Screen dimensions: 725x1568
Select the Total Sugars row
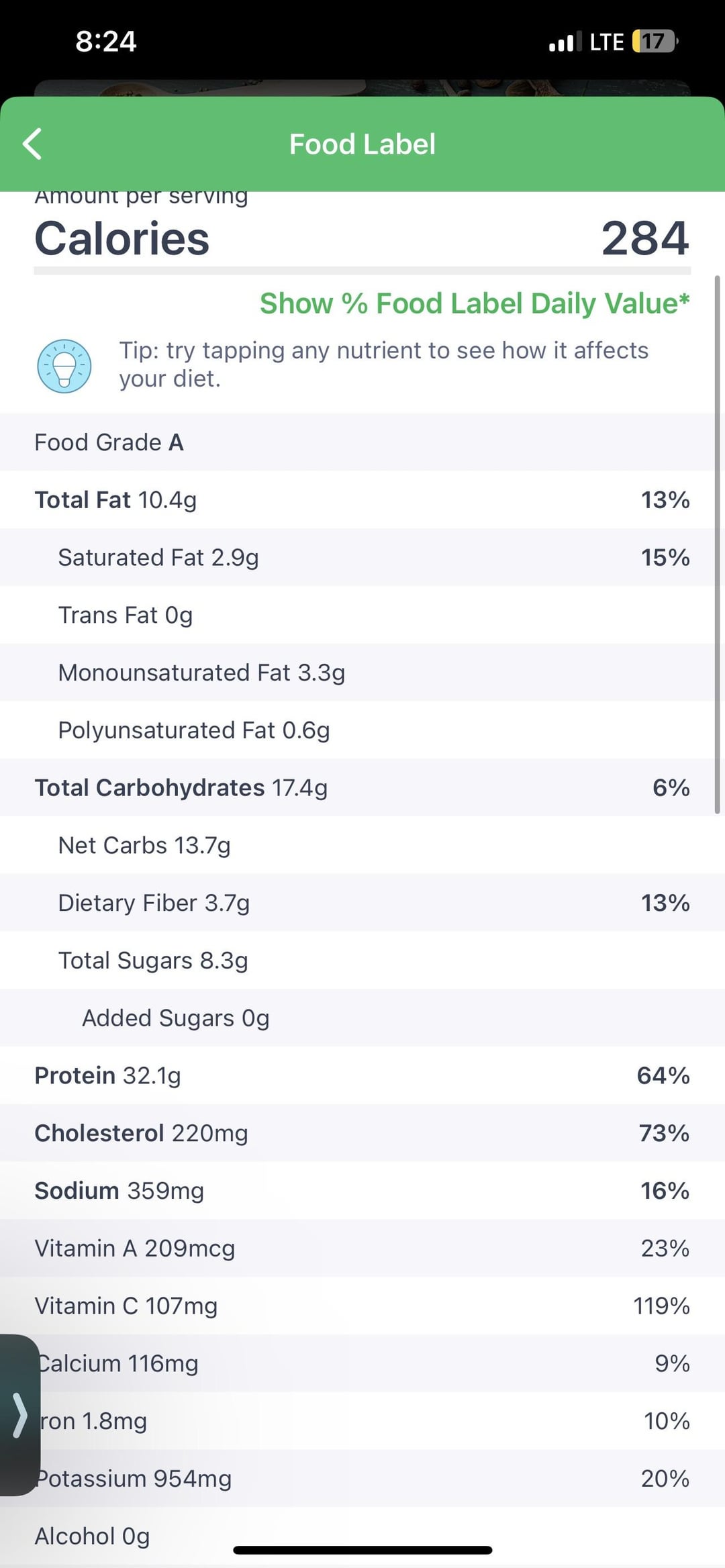[x=362, y=961]
